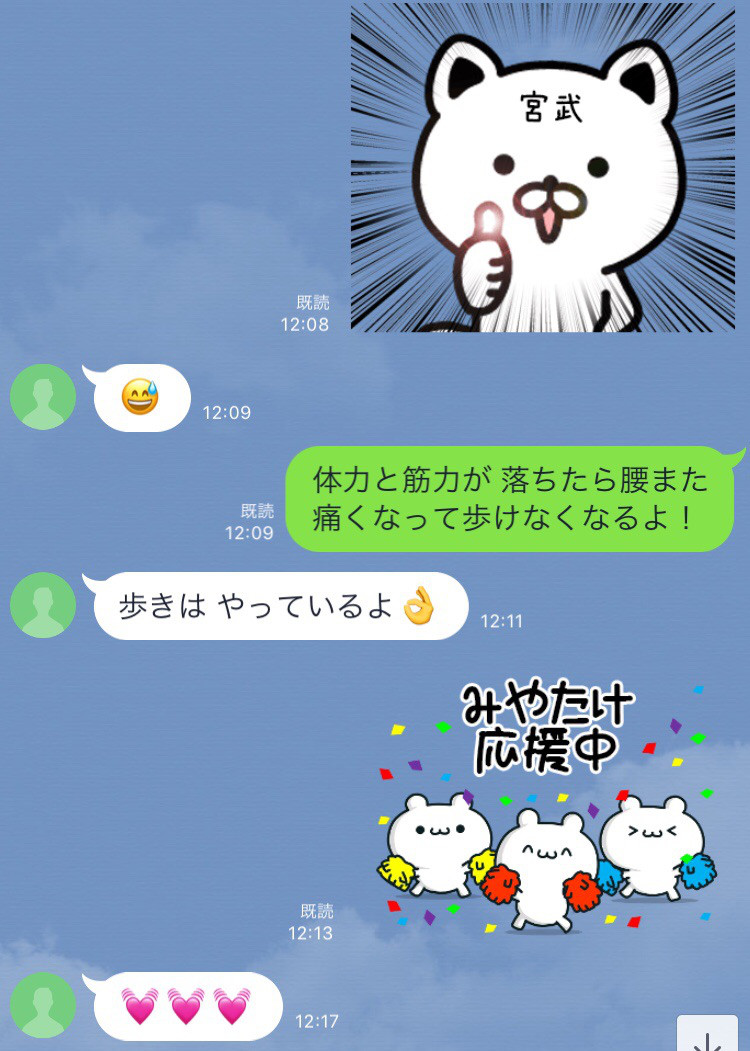Open avatar beside the sweat-smile emoji message
Screen dimensions: 750x1051
pos(43,397)
